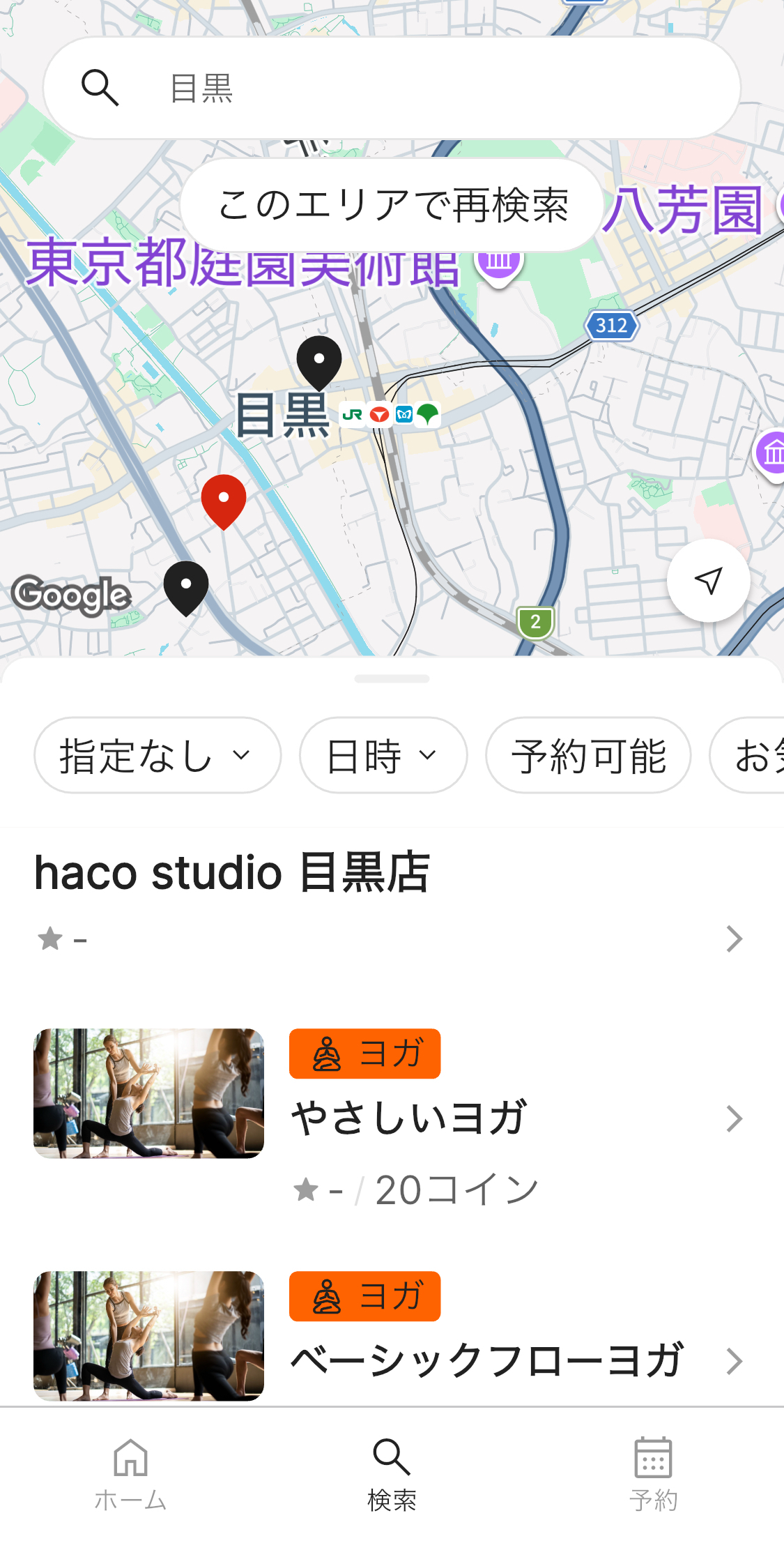
Task: Toggle the 予約可能 filter chip
Action: tap(587, 755)
